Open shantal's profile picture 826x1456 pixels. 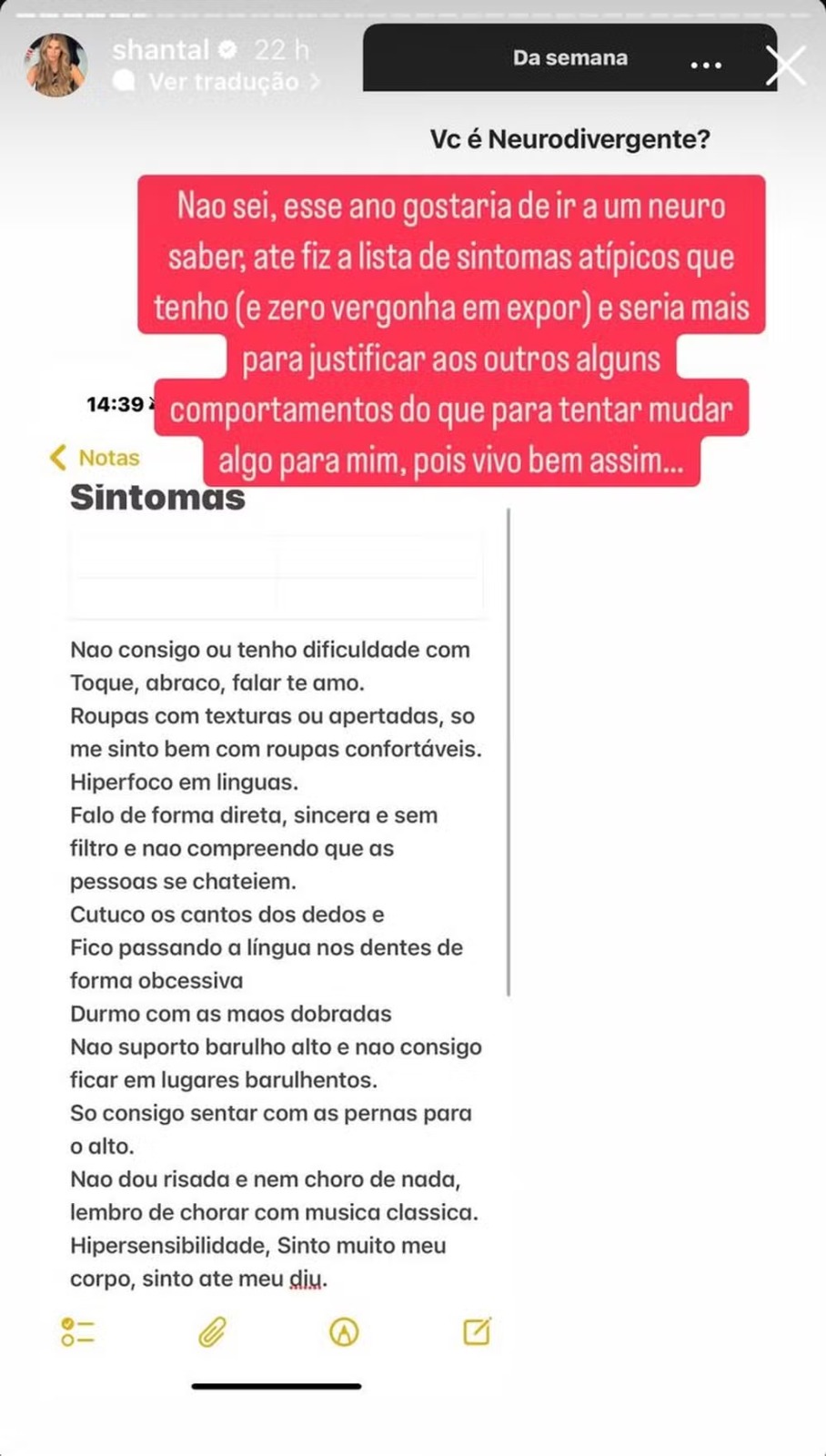(x=55, y=65)
